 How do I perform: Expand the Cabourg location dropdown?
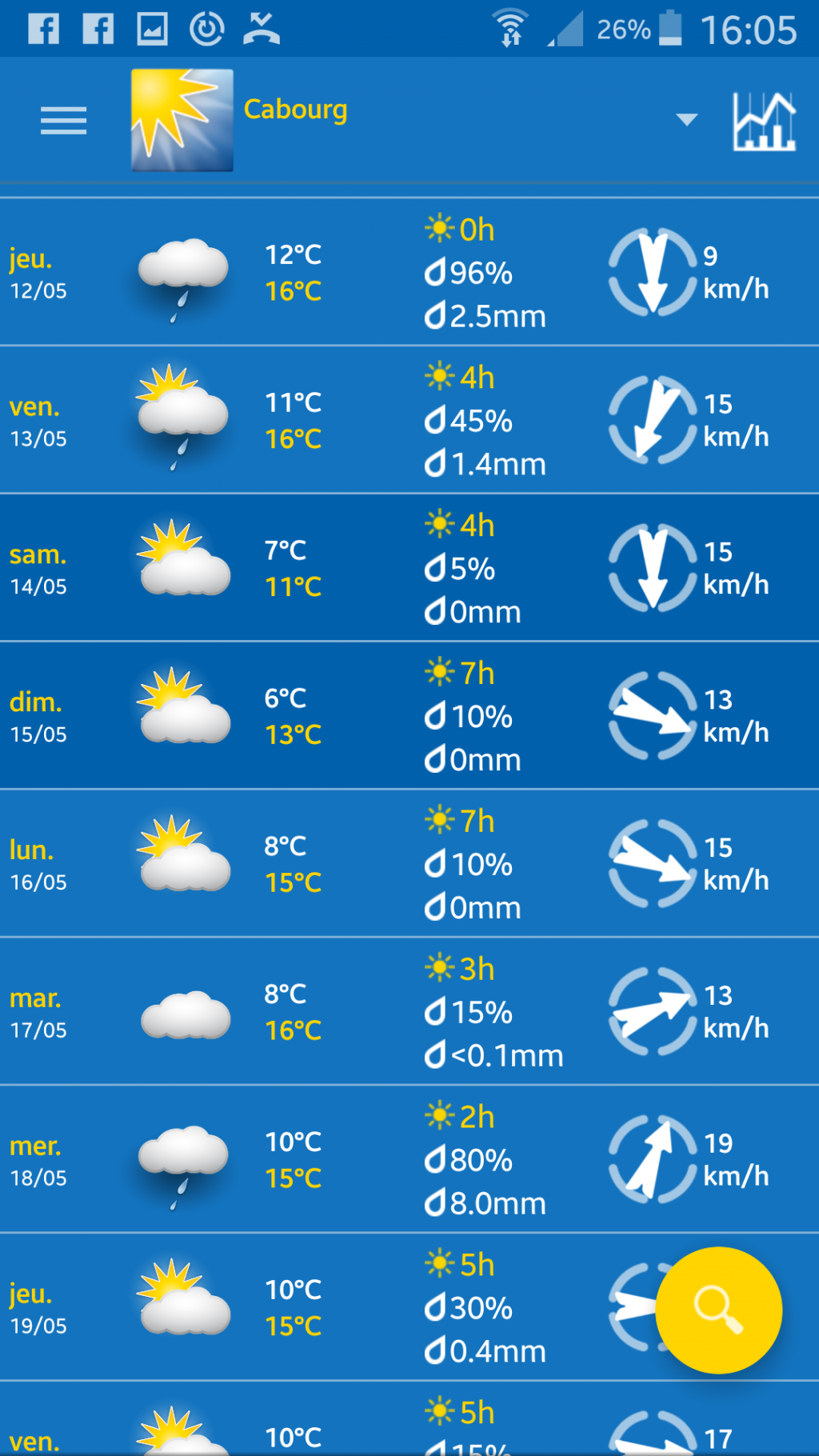[x=686, y=120]
